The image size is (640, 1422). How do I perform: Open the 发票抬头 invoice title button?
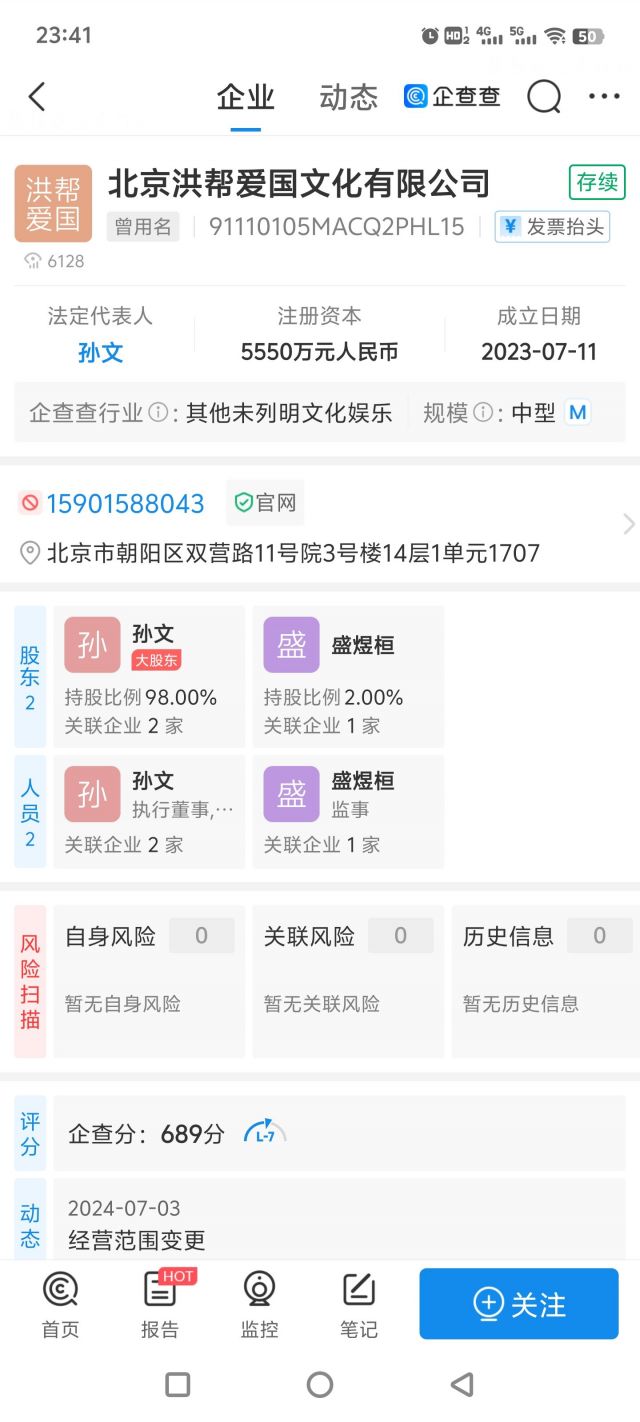[552, 227]
